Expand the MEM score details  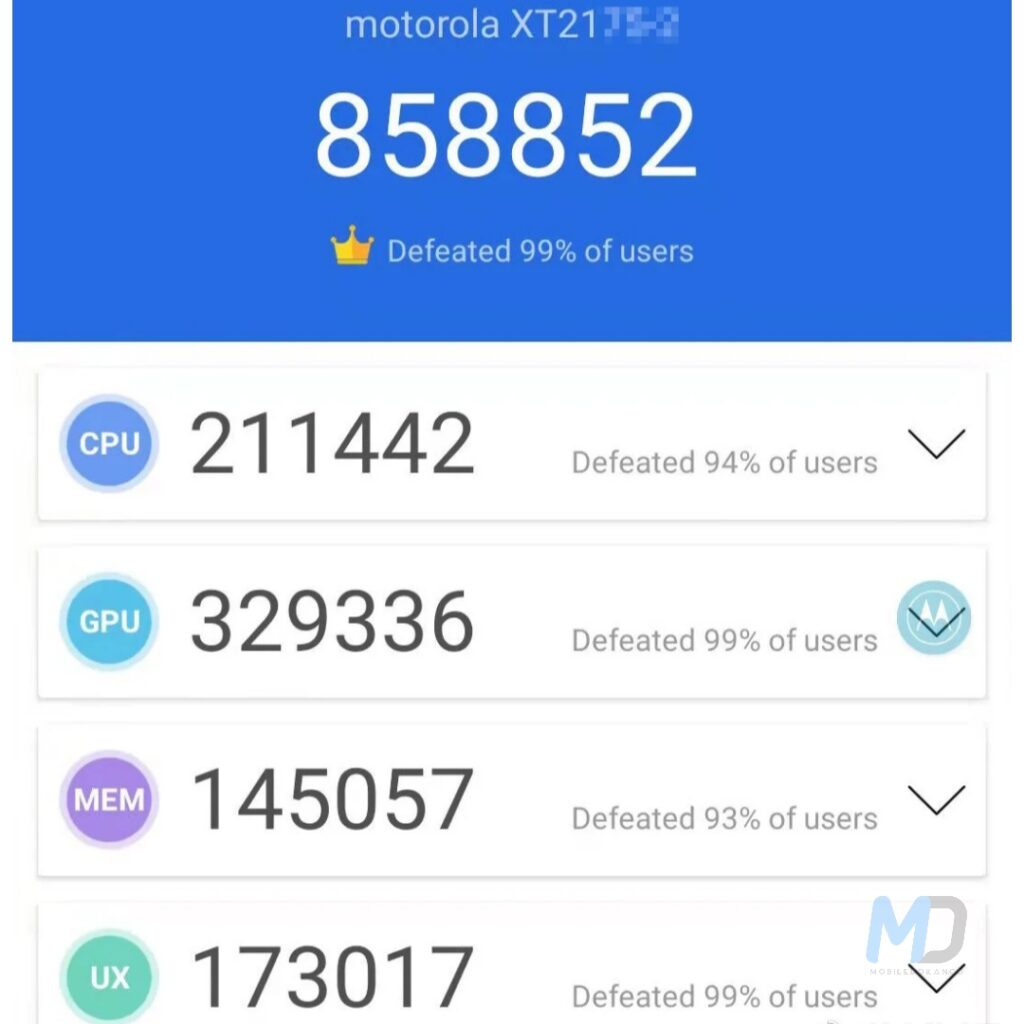coord(935,799)
